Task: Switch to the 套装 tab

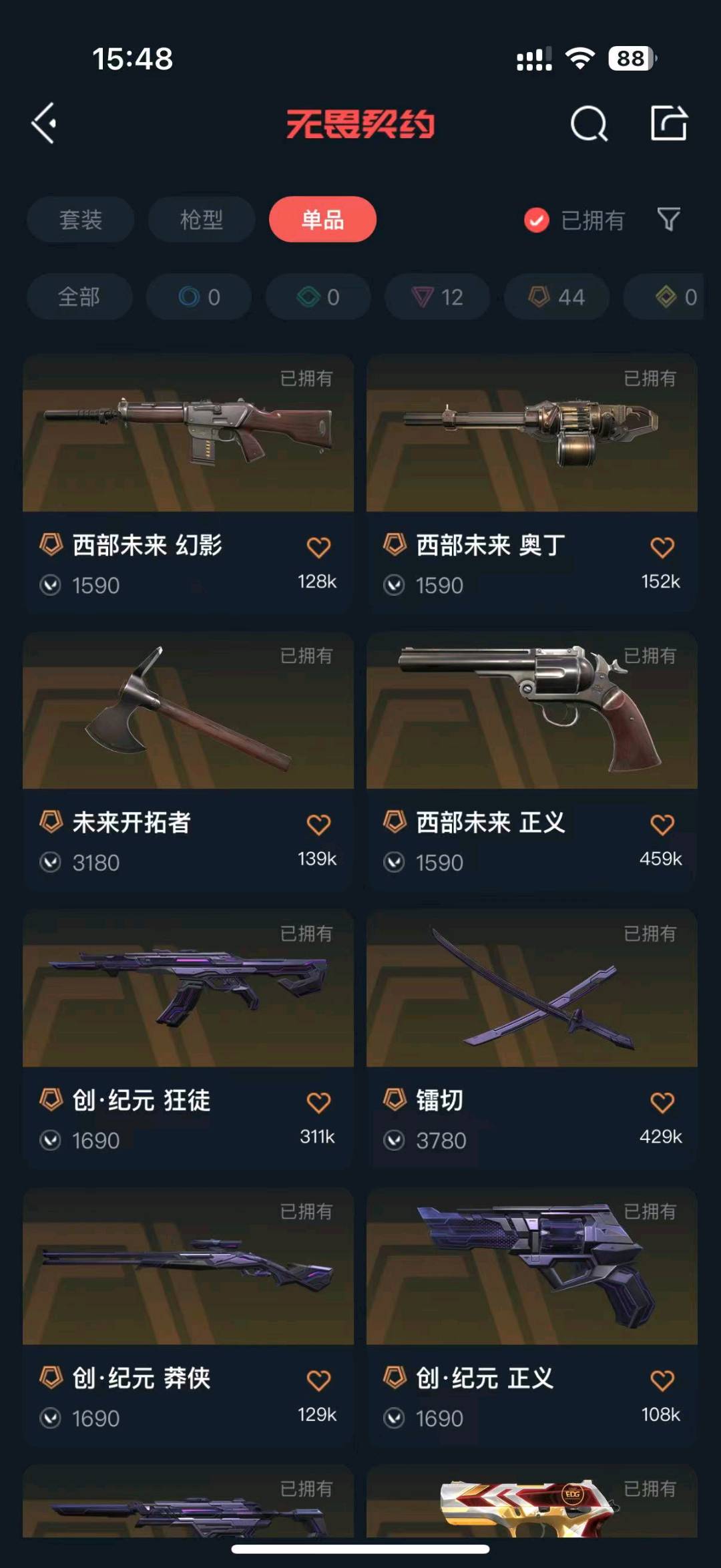Action: click(x=80, y=220)
